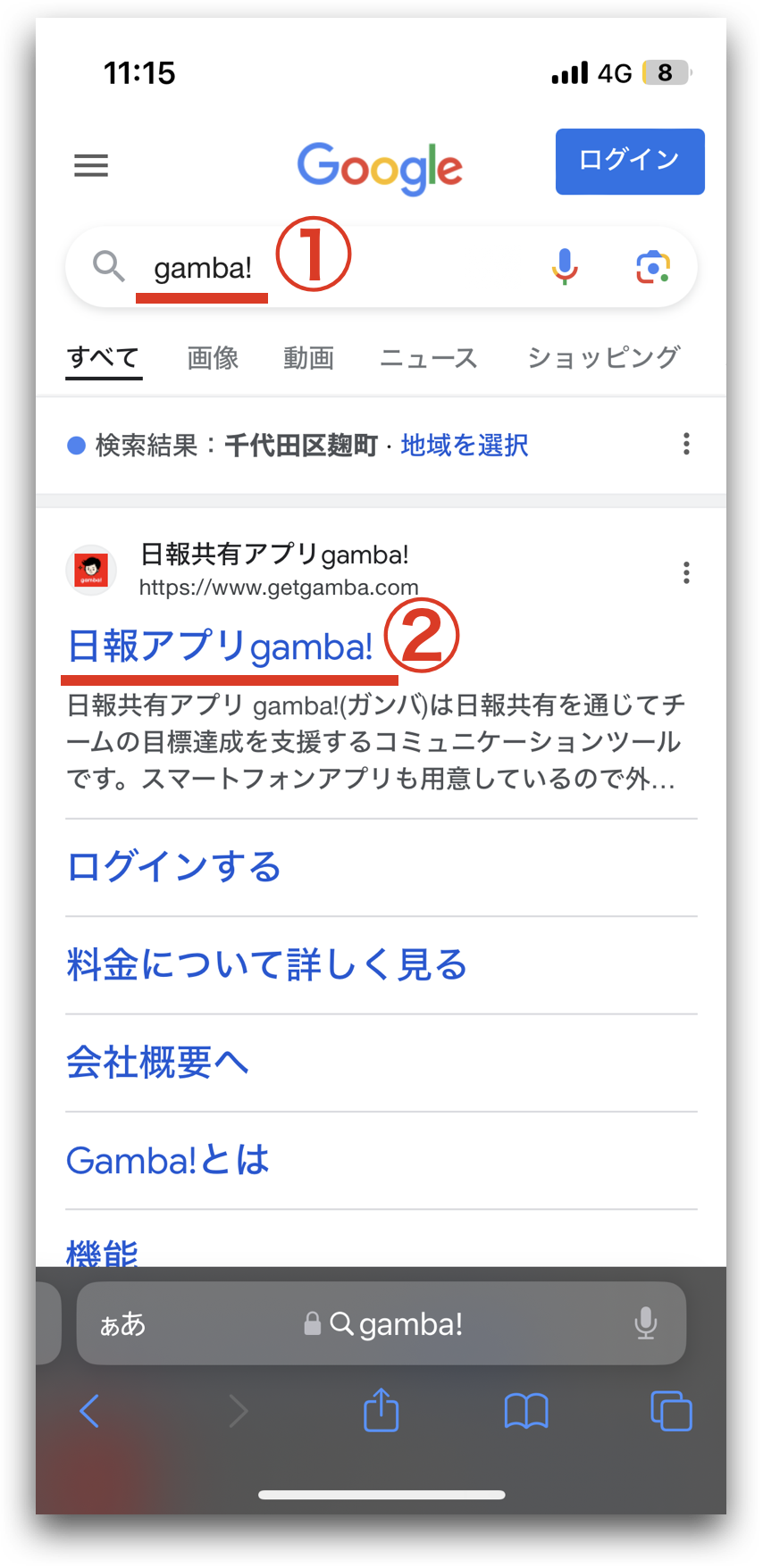The height and width of the screenshot is (1568, 763).
Task: Go back using Safari's back arrow
Action: [x=89, y=1412]
